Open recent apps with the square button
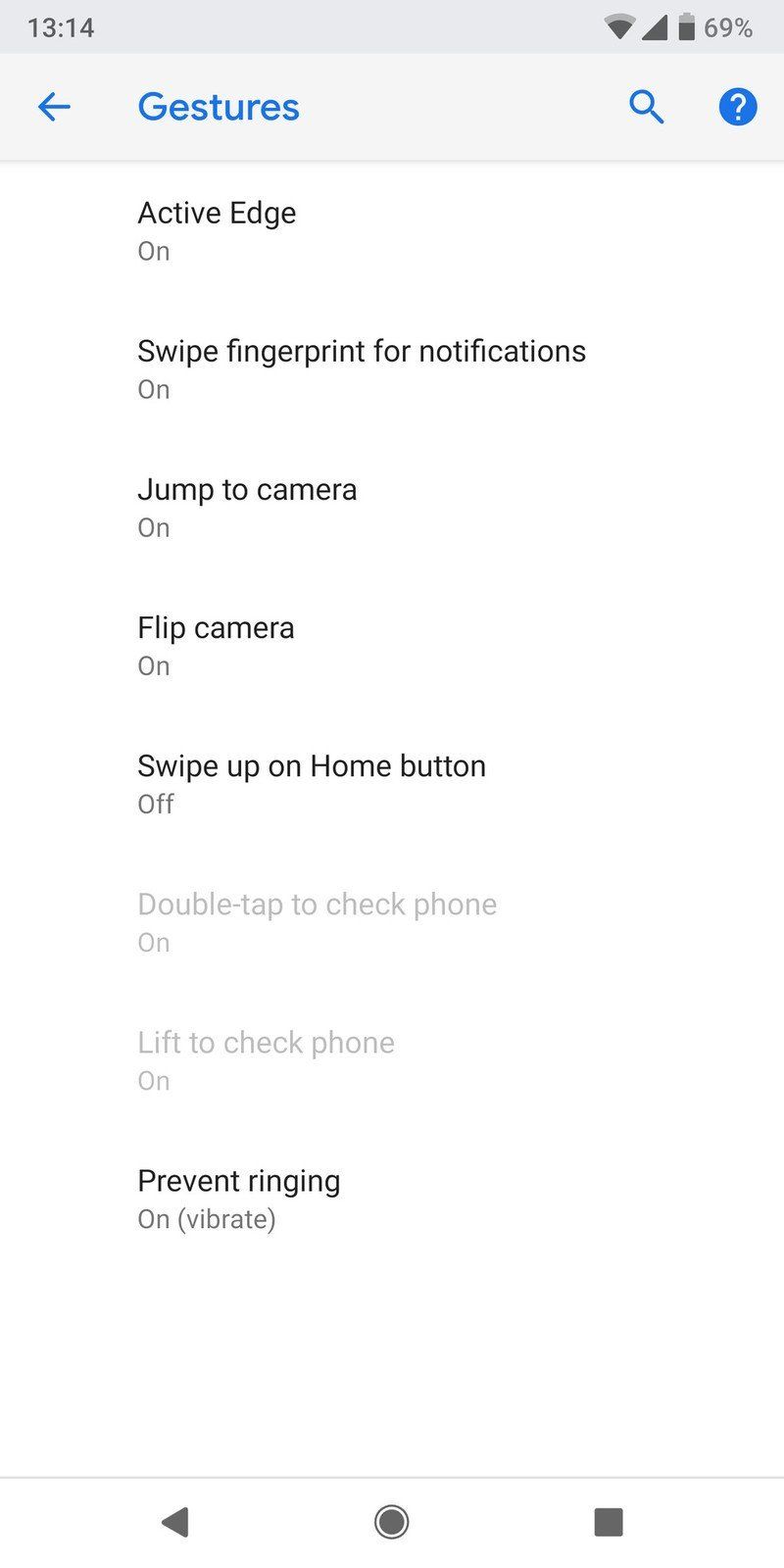Viewport: 784px width, 1568px height. [x=609, y=1522]
